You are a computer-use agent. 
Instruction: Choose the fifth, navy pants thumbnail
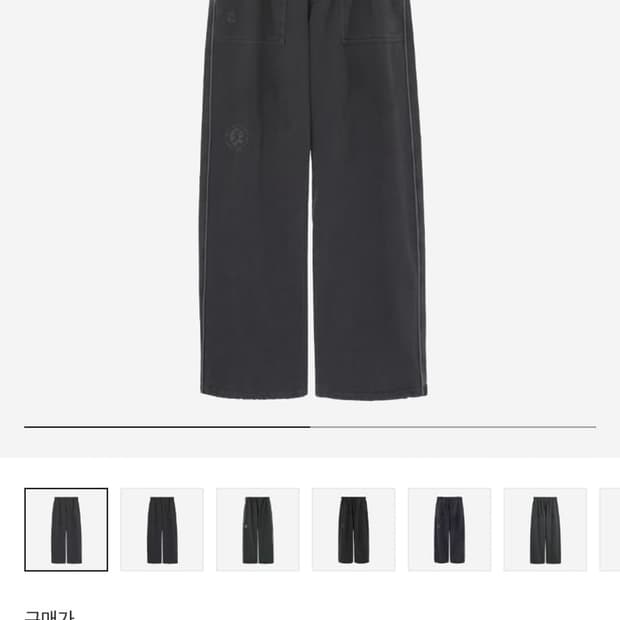(450, 529)
